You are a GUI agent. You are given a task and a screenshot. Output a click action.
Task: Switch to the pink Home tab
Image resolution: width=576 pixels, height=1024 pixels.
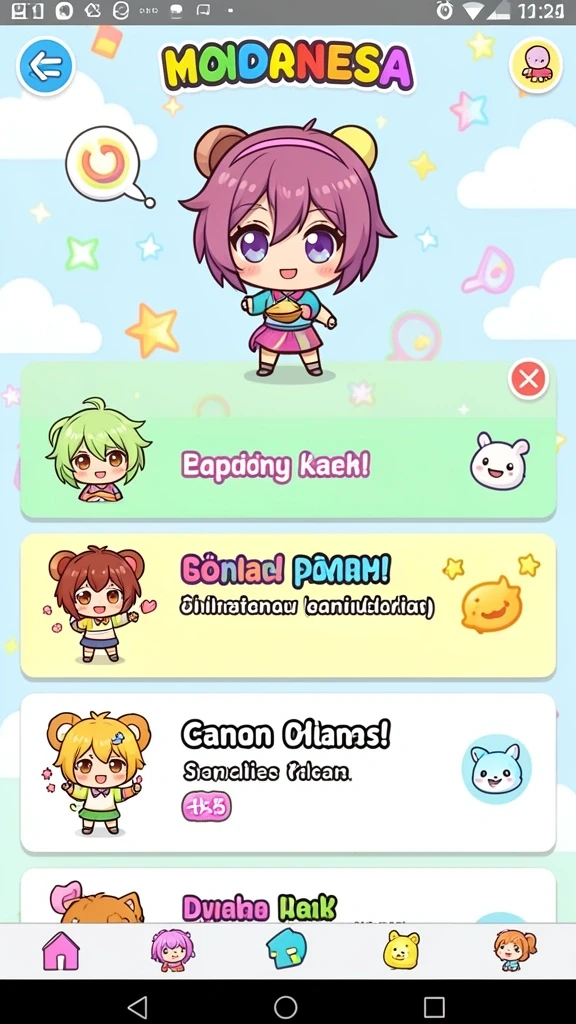click(61, 950)
